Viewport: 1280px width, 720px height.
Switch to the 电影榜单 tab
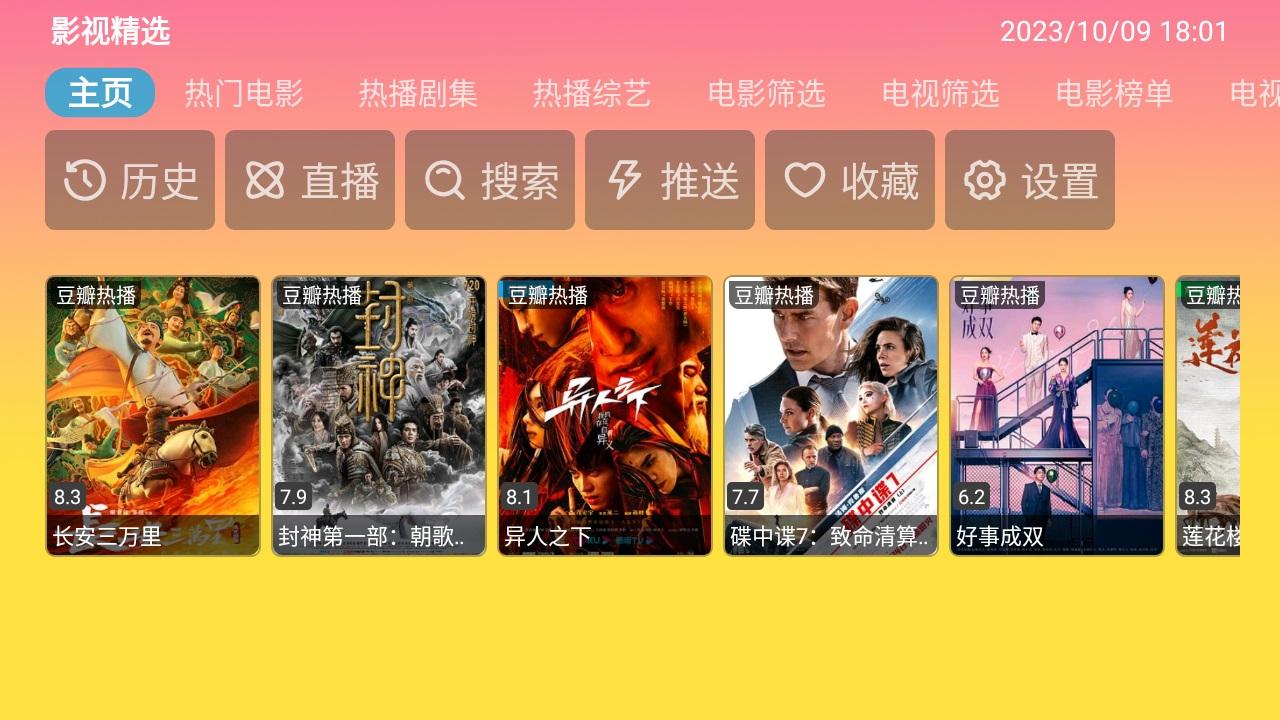pos(1114,93)
